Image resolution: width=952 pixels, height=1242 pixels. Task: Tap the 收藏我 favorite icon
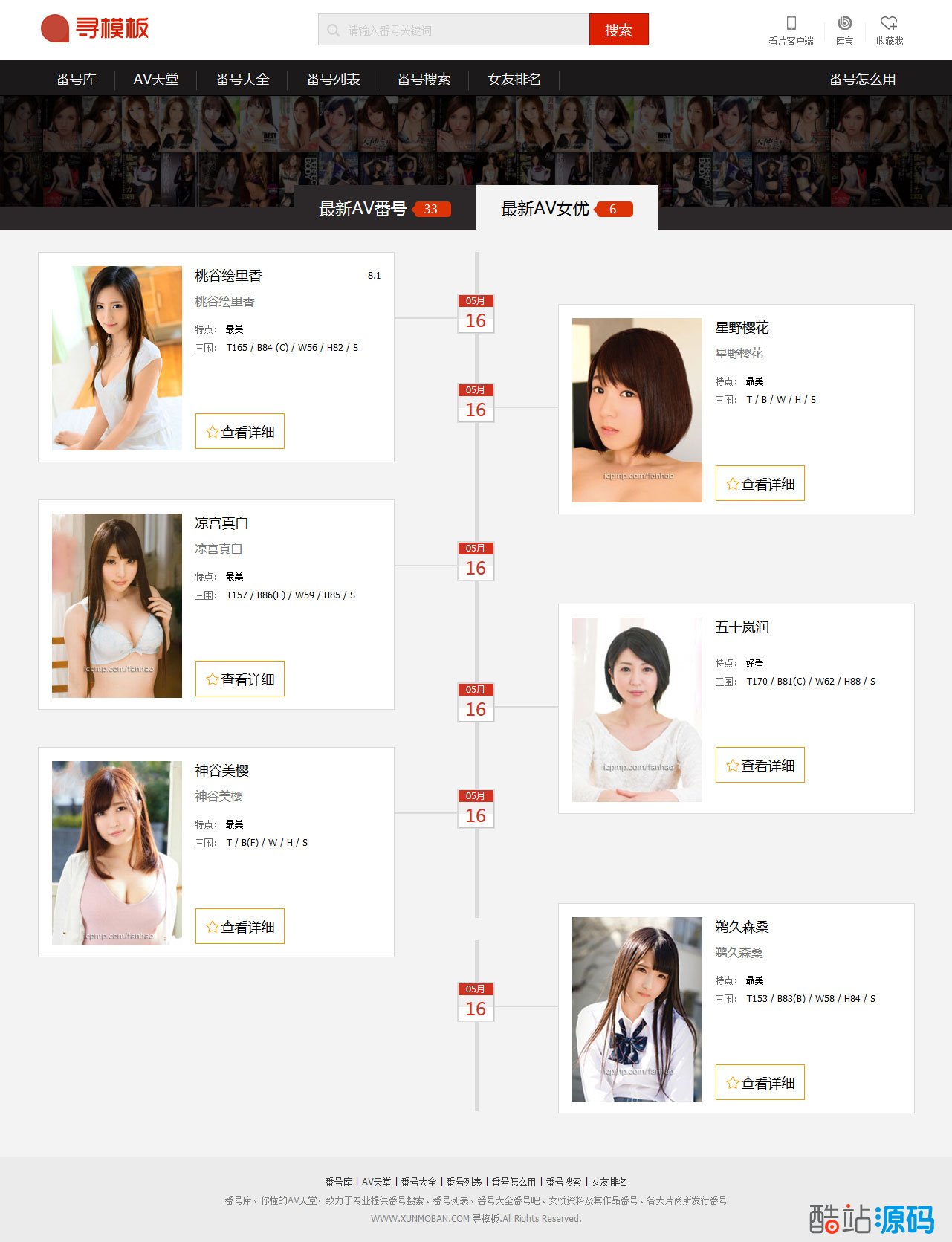pos(889,31)
